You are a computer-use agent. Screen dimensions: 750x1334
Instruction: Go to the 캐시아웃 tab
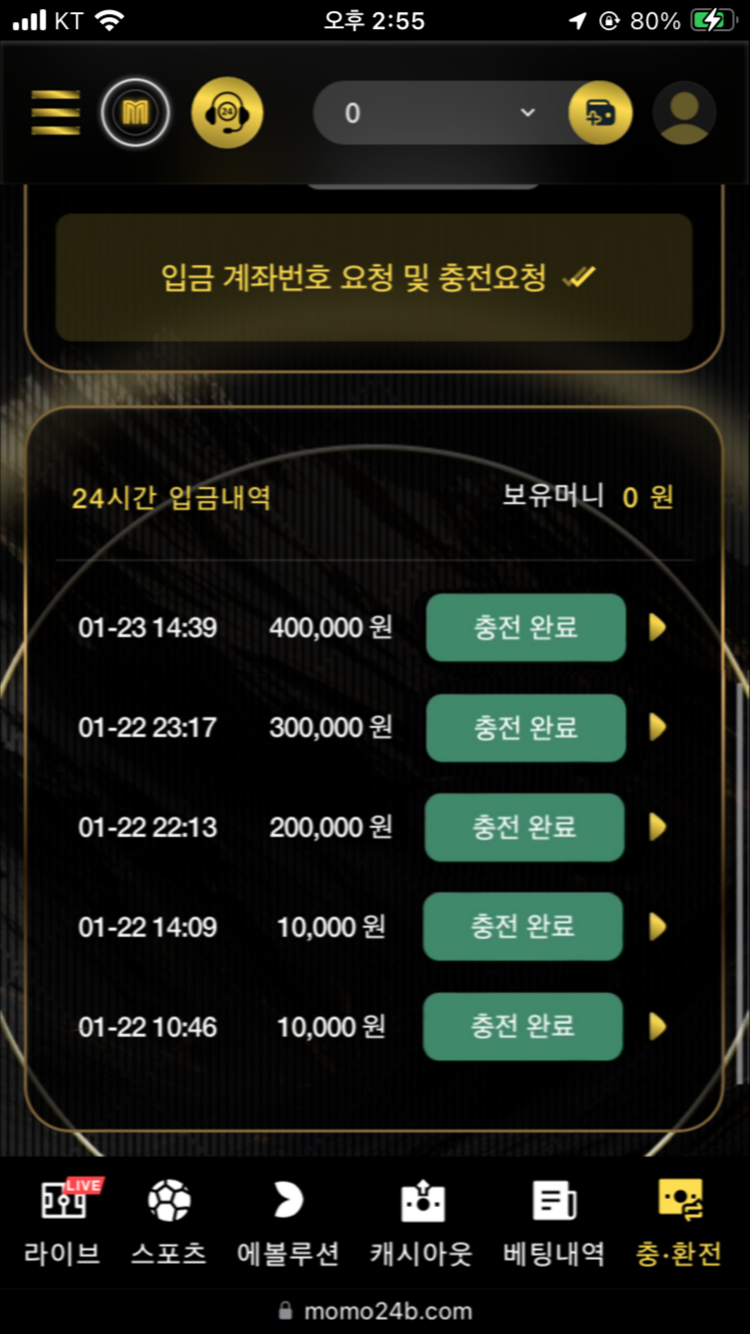tap(421, 1222)
